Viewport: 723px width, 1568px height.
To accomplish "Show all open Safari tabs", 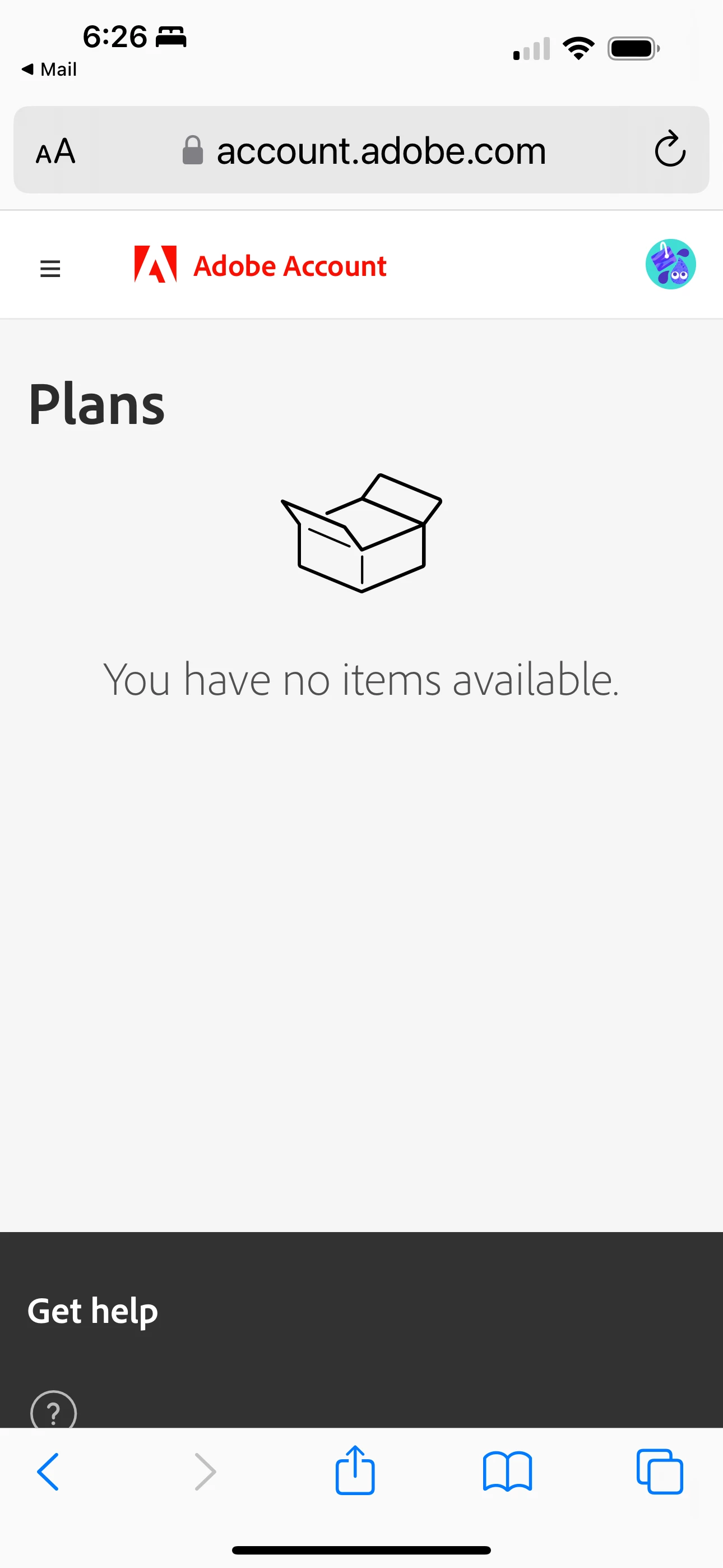I will [x=659, y=1471].
